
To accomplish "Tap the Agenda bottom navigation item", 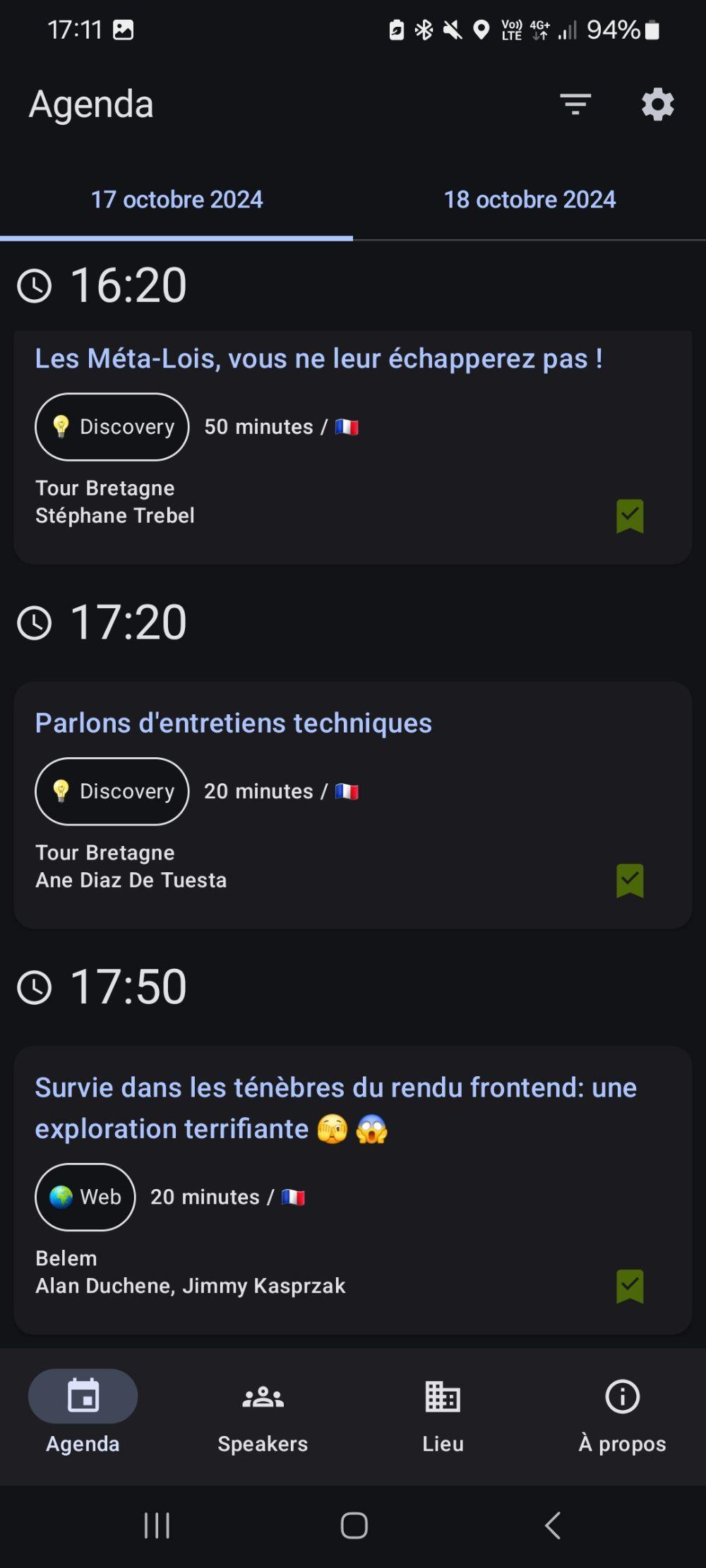I will click(83, 1416).
